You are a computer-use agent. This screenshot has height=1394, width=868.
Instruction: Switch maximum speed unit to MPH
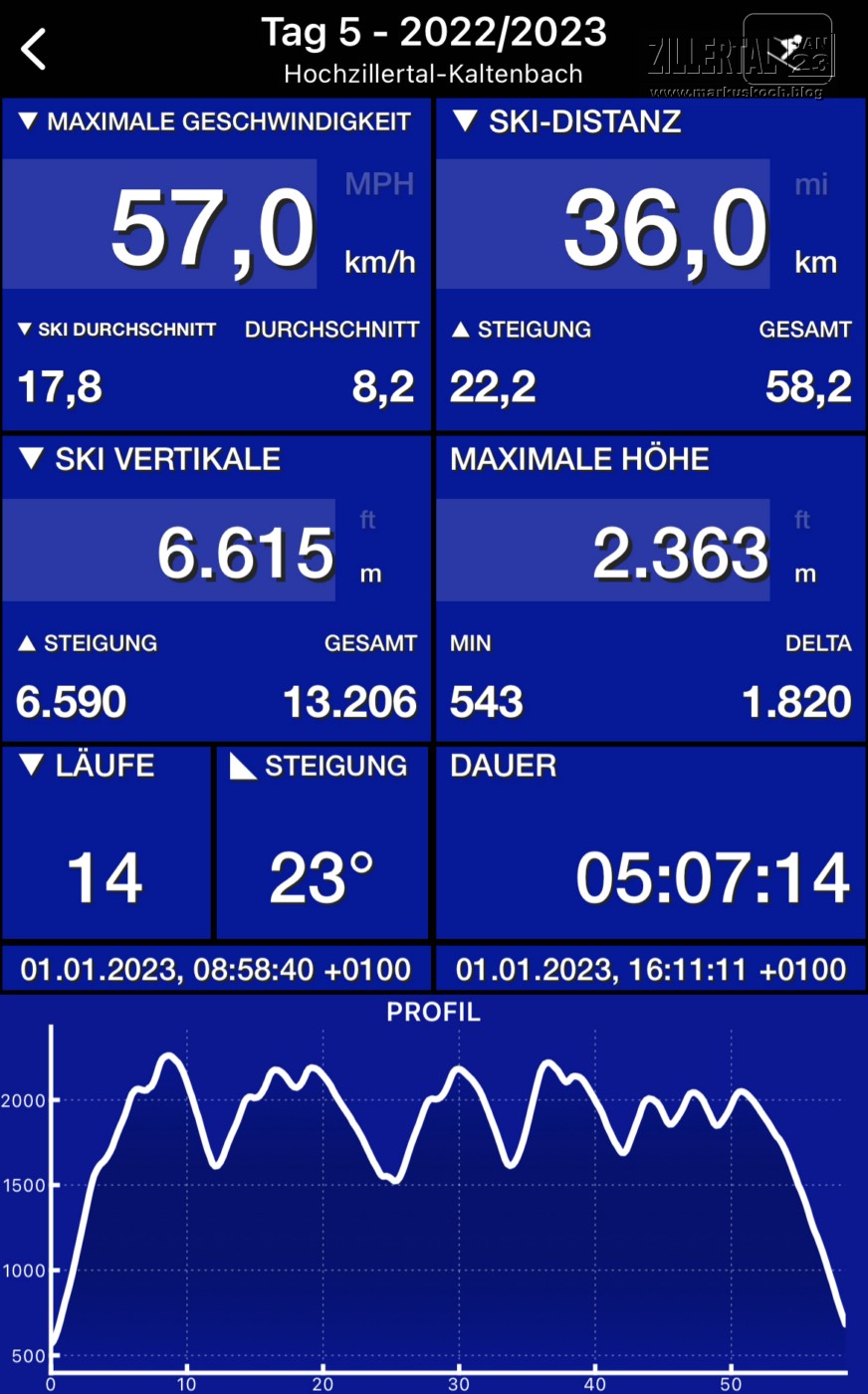(x=379, y=184)
